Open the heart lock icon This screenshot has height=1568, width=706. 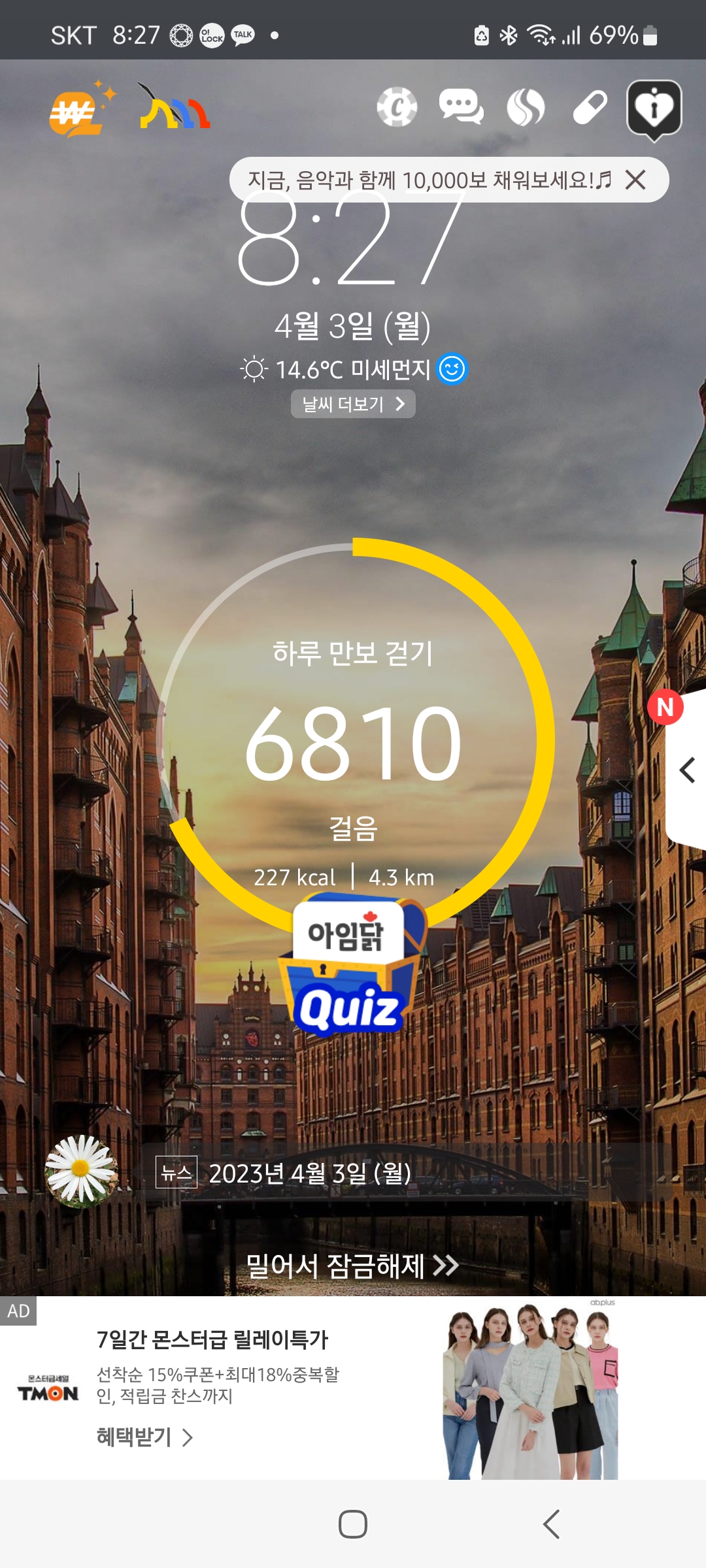654,108
